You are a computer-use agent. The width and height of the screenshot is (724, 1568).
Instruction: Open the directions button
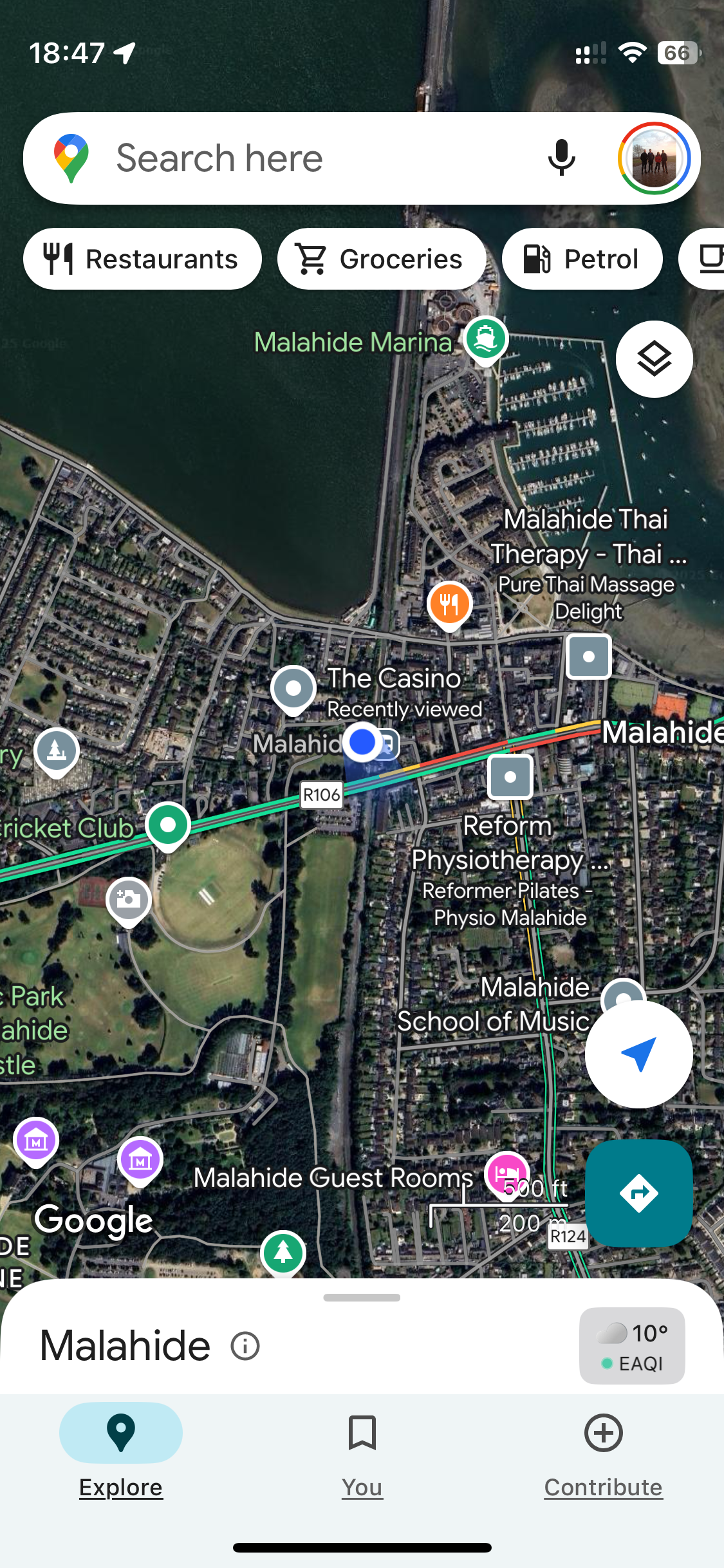[x=638, y=1193]
